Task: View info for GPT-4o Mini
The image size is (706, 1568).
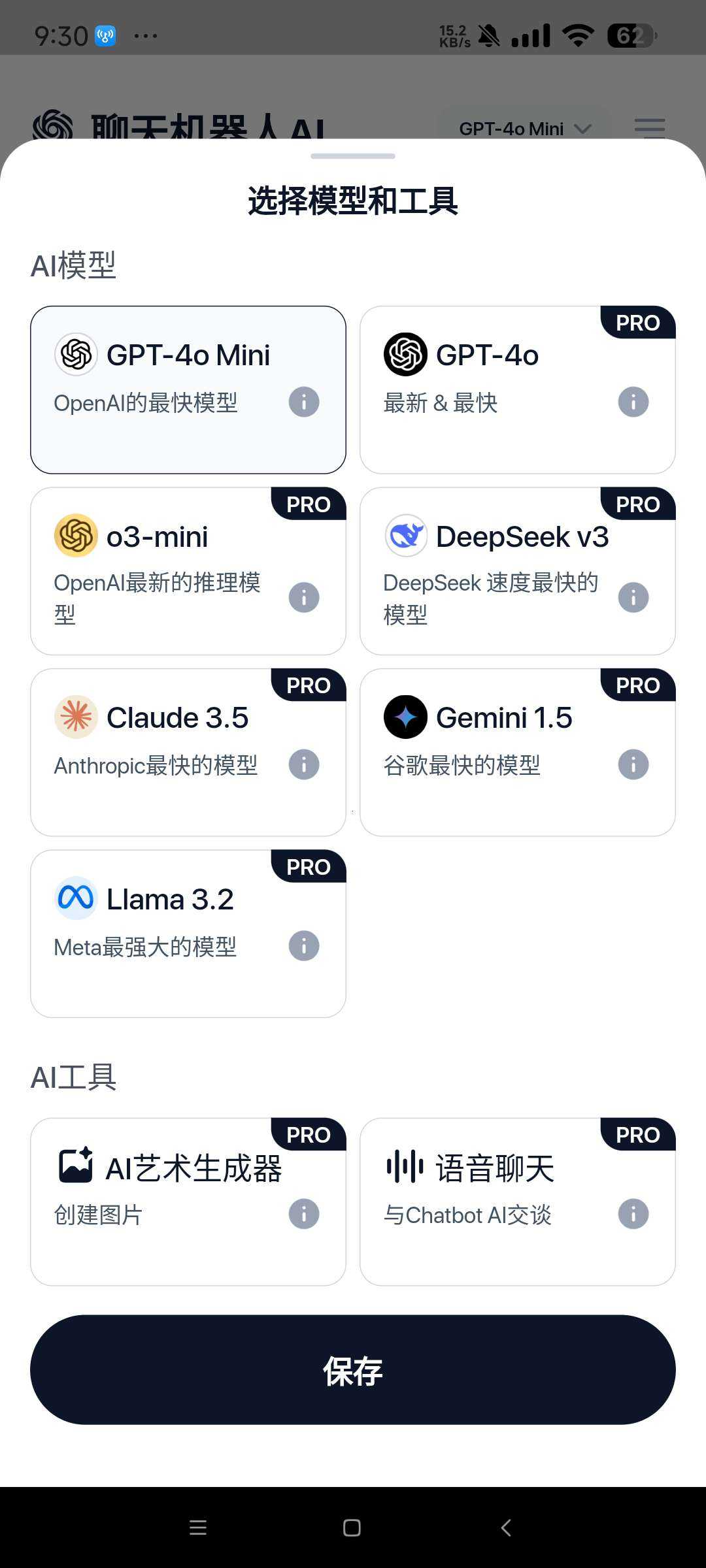Action: pos(304,402)
